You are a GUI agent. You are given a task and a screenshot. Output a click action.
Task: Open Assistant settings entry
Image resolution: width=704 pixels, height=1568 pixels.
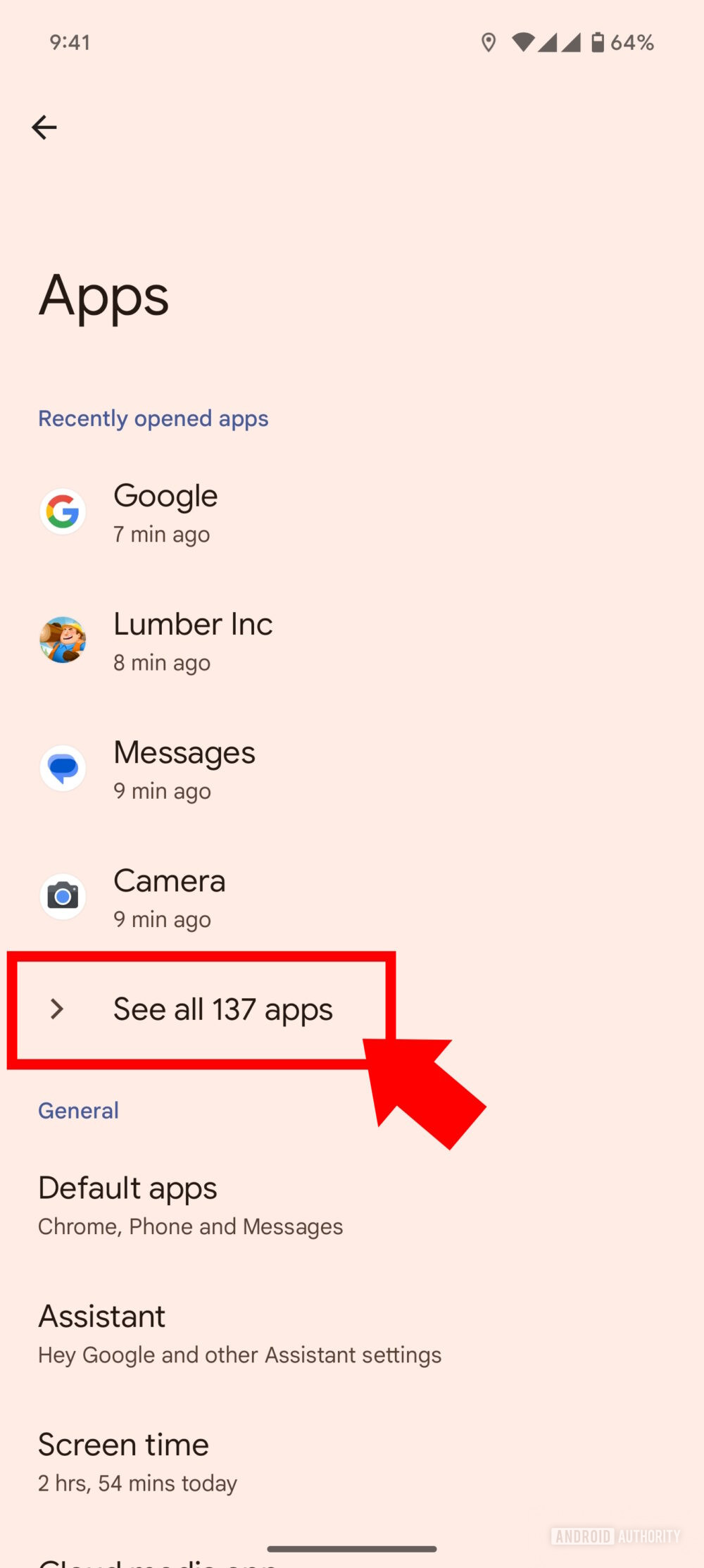tap(101, 1316)
